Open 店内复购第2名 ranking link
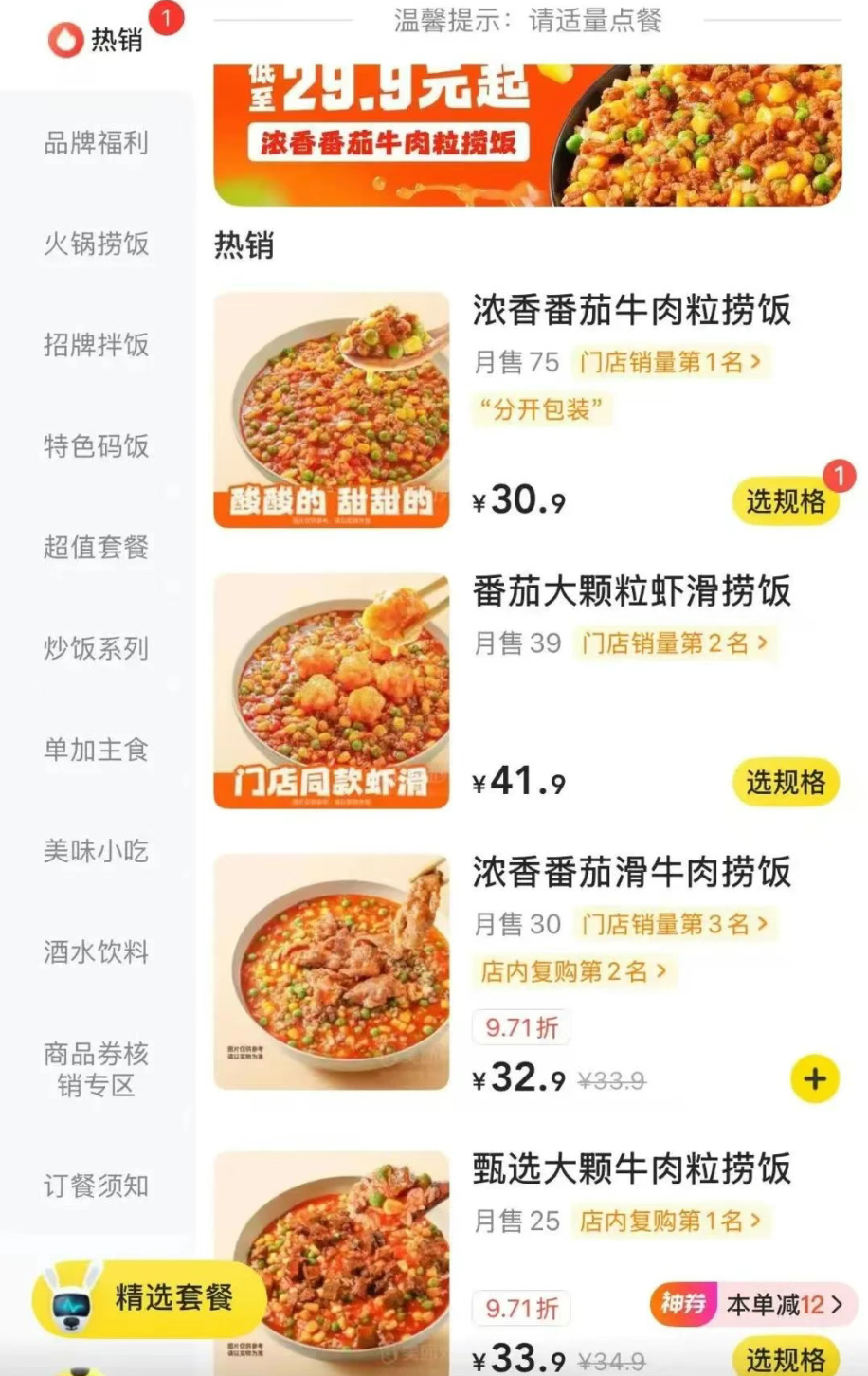Screen dimensions: 868x1376 coord(574,971)
